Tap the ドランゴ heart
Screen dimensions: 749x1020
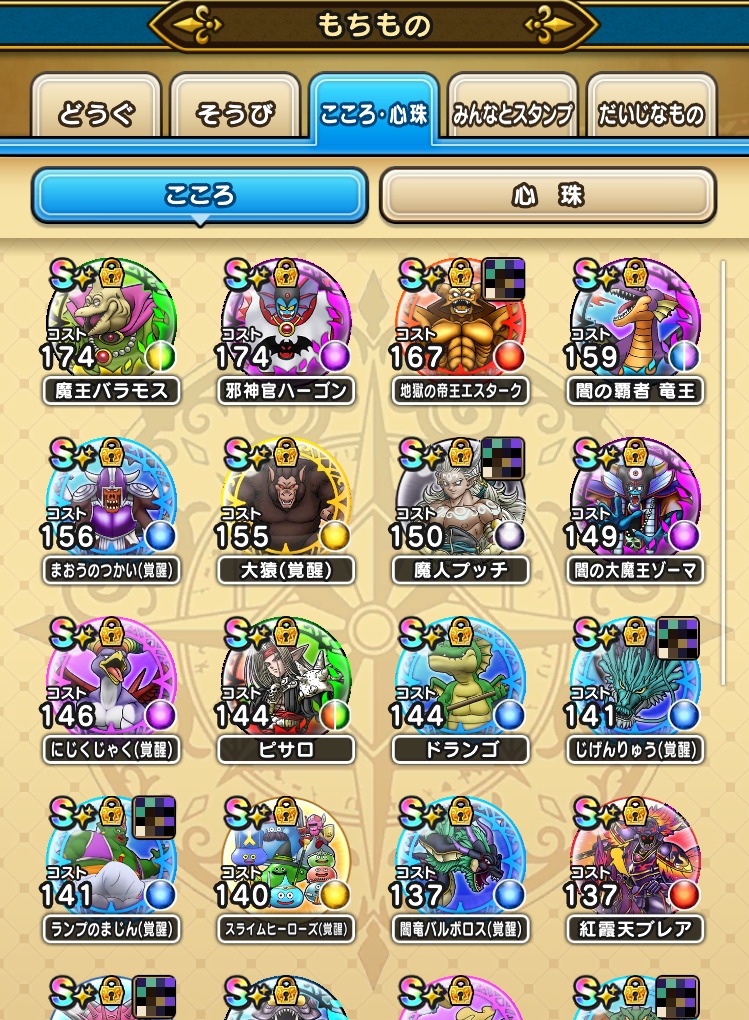(x=460, y=680)
